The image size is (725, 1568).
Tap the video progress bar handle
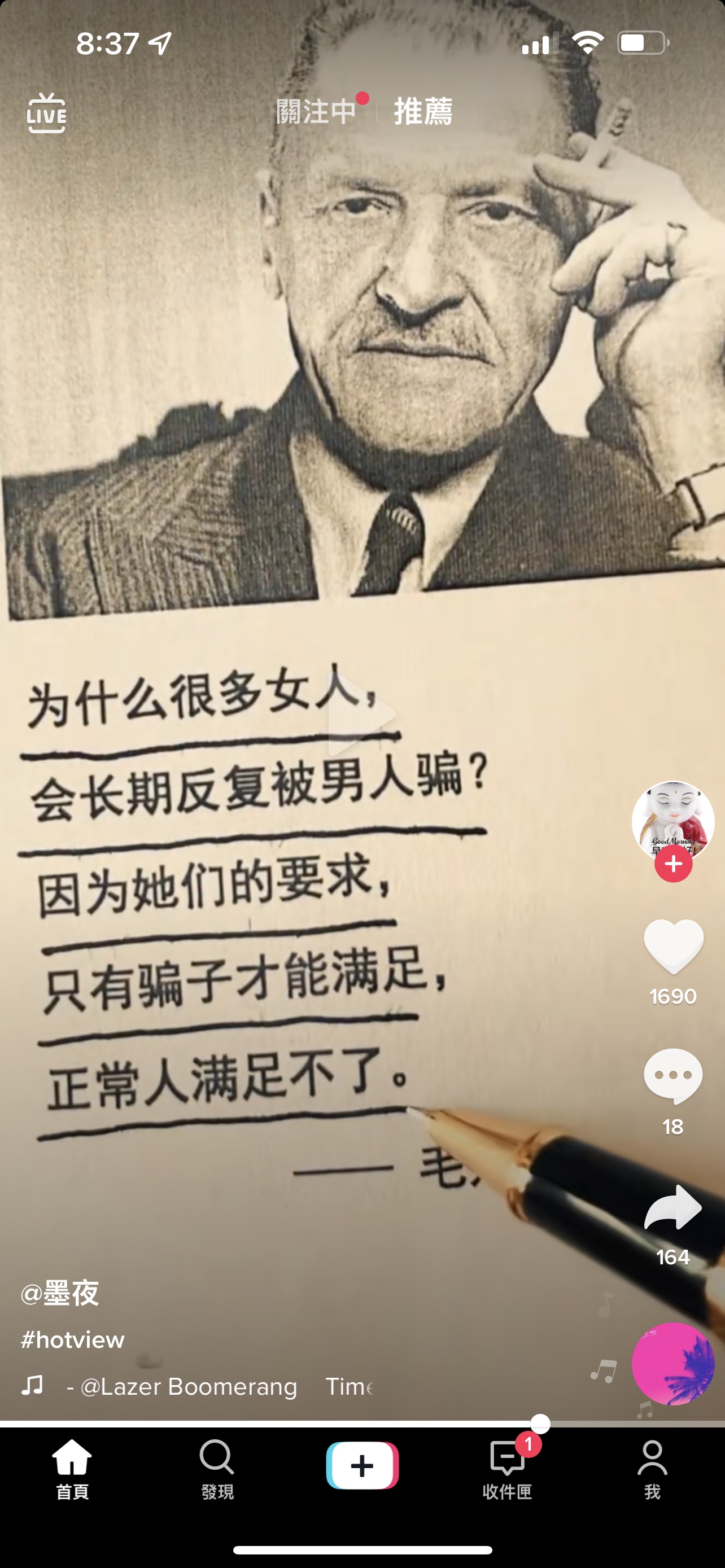click(x=540, y=1424)
